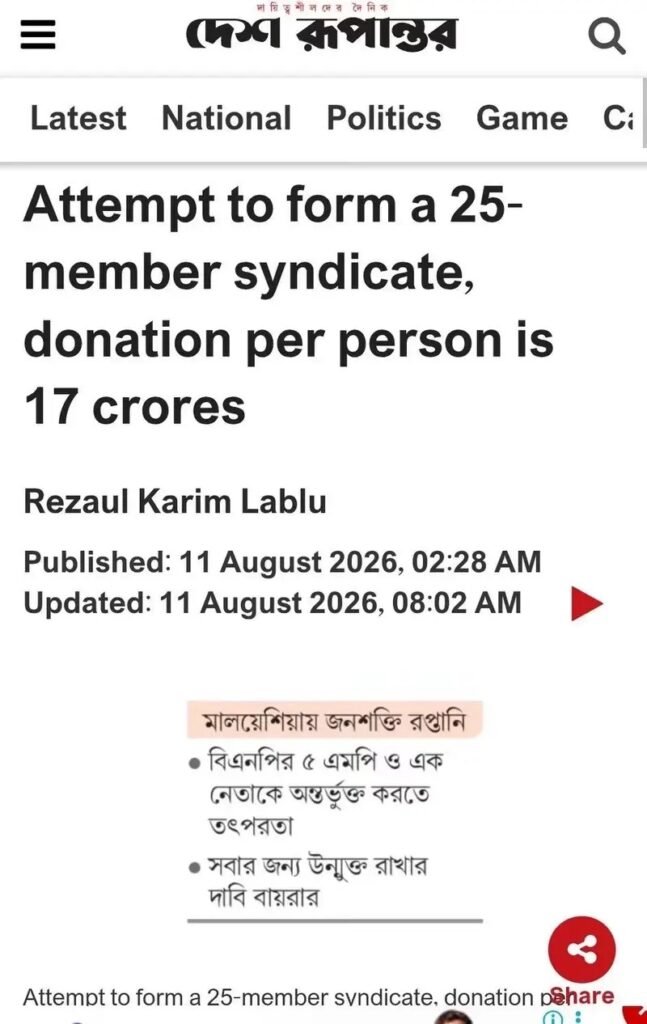Open the Politics section

pyautogui.click(x=384, y=118)
